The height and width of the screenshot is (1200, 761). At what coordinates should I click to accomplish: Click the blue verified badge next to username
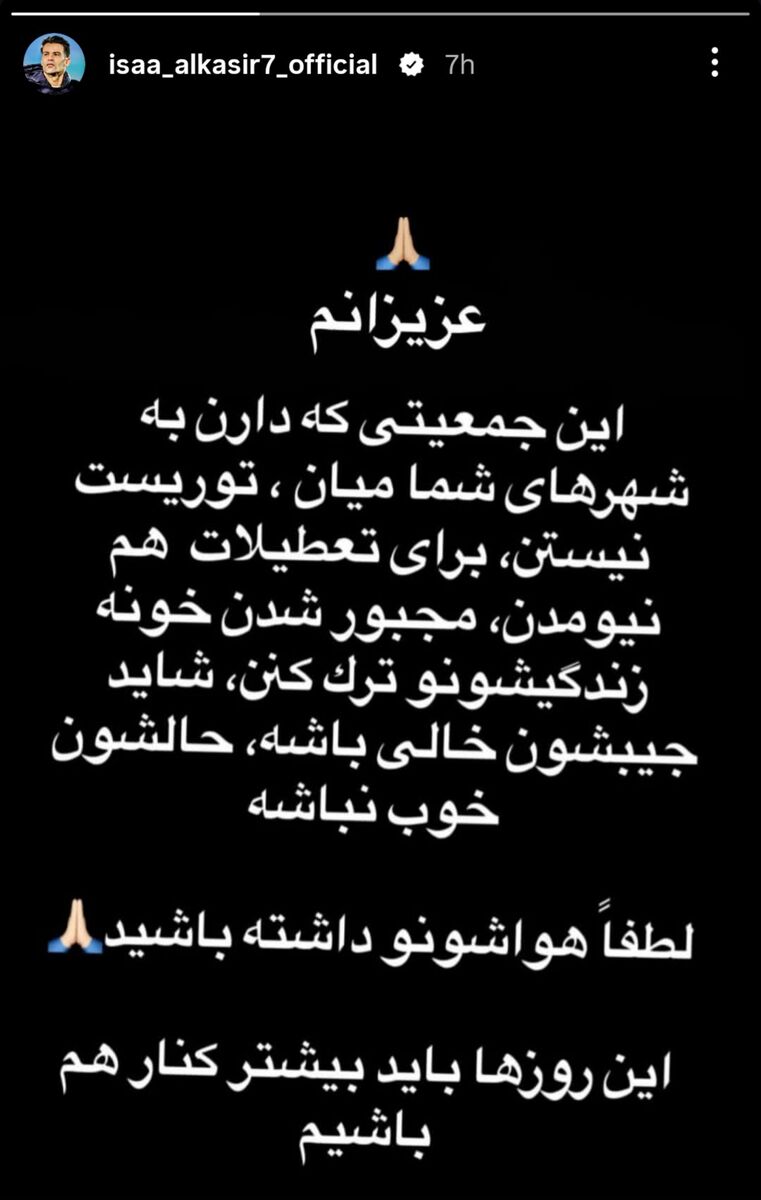411,62
